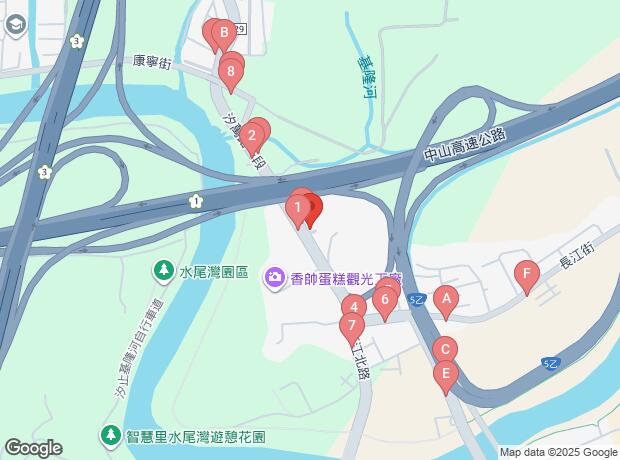Open map marker 2
Viewport: 620px width, 460px height.
pyautogui.click(x=252, y=135)
